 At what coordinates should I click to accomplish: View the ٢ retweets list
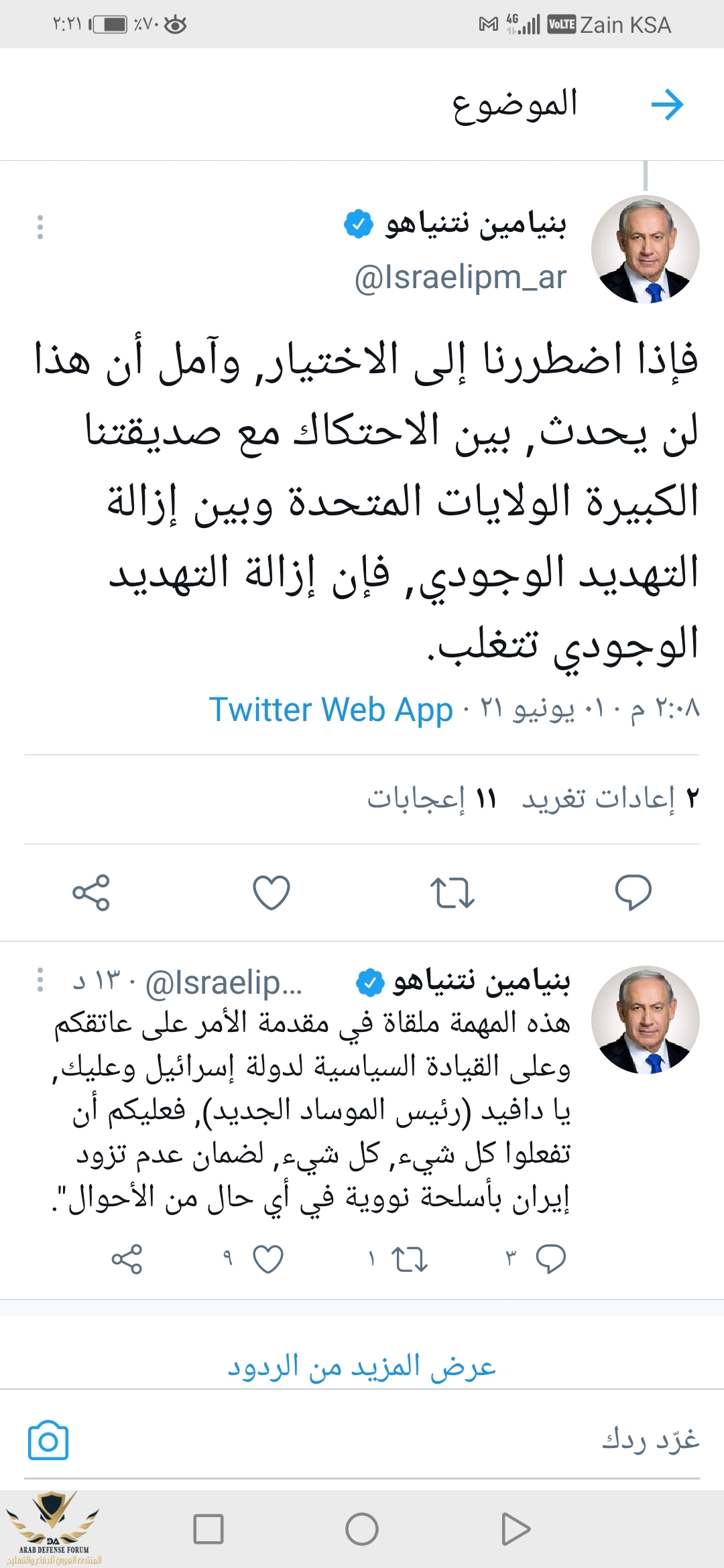(x=610, y=798)
